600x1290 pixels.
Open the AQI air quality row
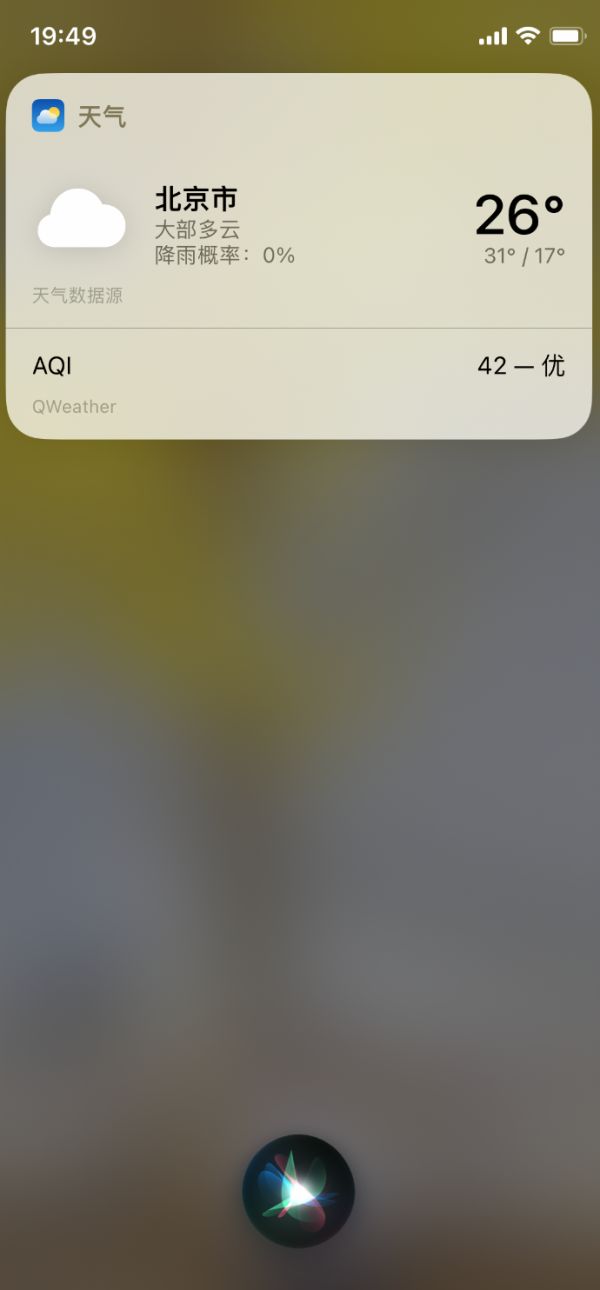click(298, 366)
